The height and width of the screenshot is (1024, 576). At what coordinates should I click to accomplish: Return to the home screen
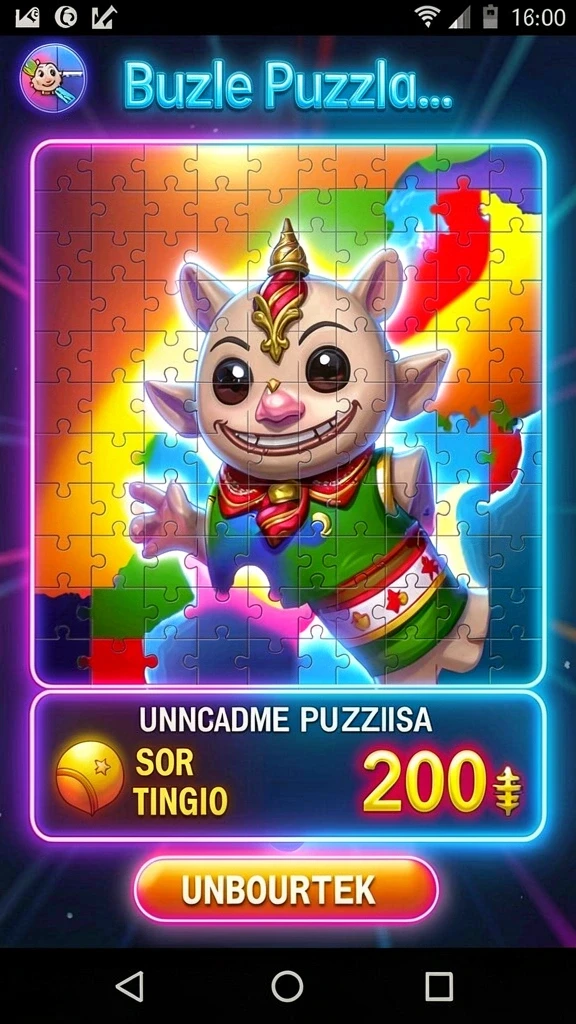click(287, 985)
